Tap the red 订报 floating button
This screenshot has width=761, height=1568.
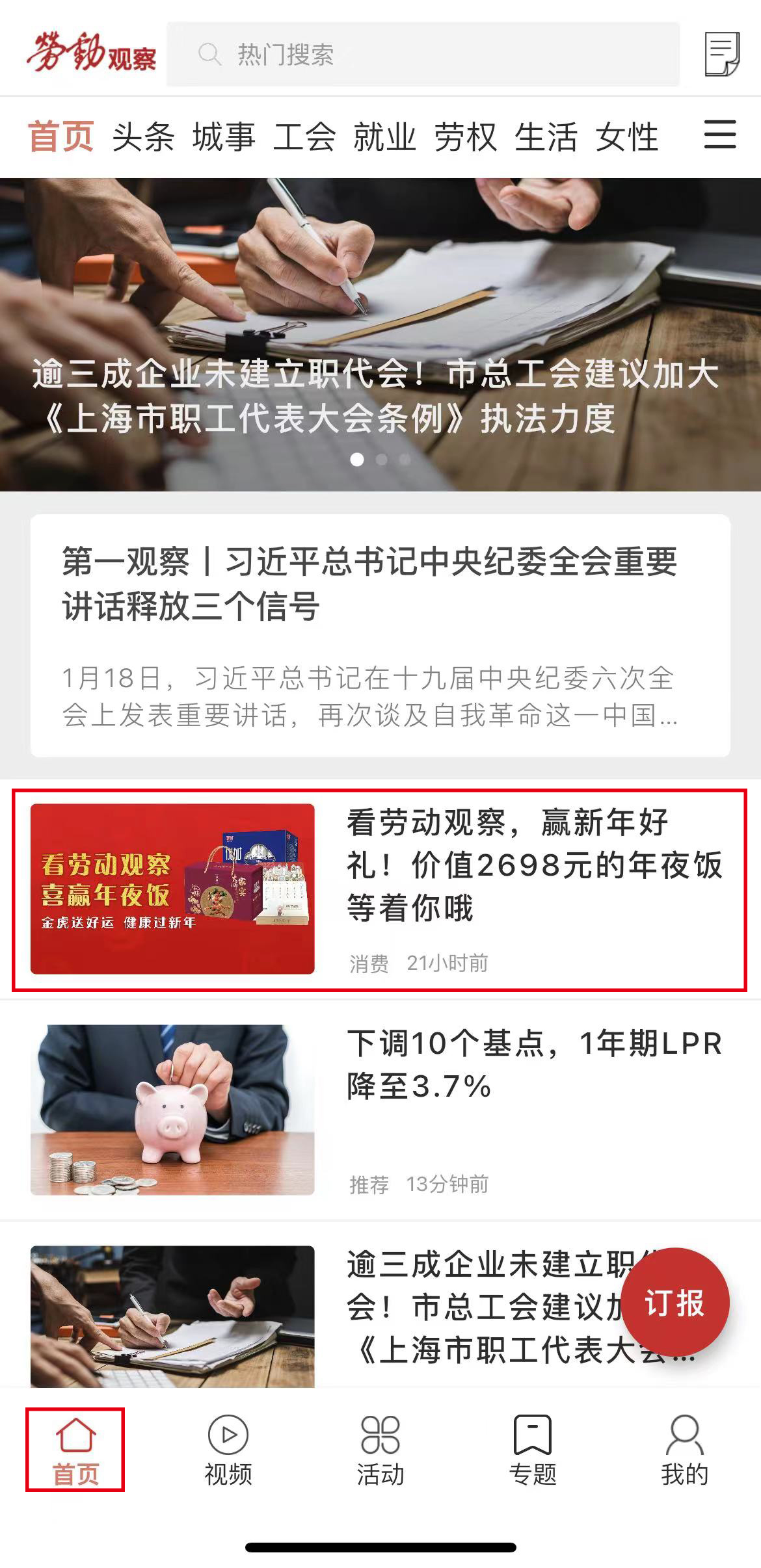674,1302
